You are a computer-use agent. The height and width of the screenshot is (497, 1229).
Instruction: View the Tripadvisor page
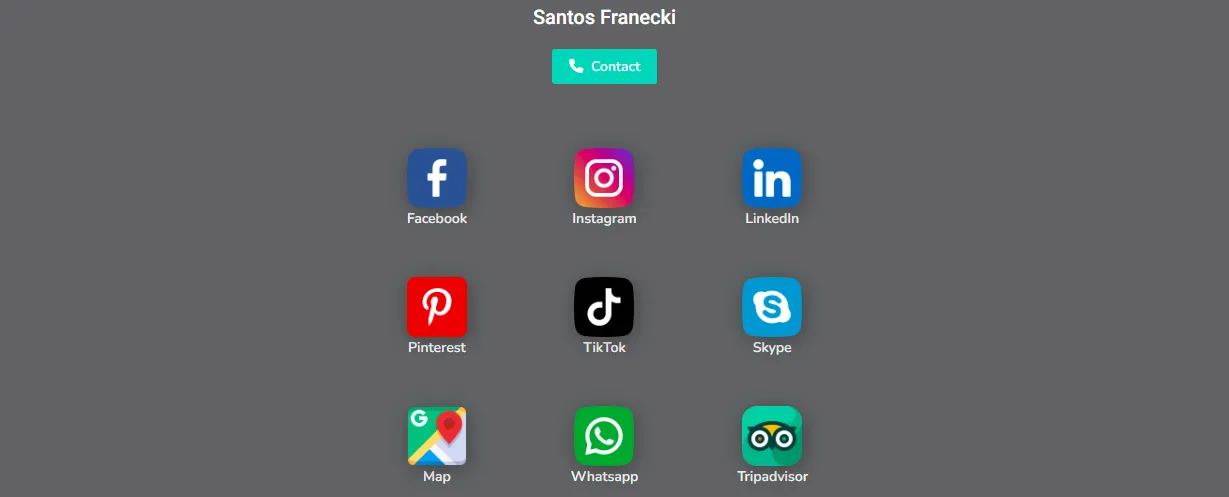pyautogui.click(x=771, y=436)
